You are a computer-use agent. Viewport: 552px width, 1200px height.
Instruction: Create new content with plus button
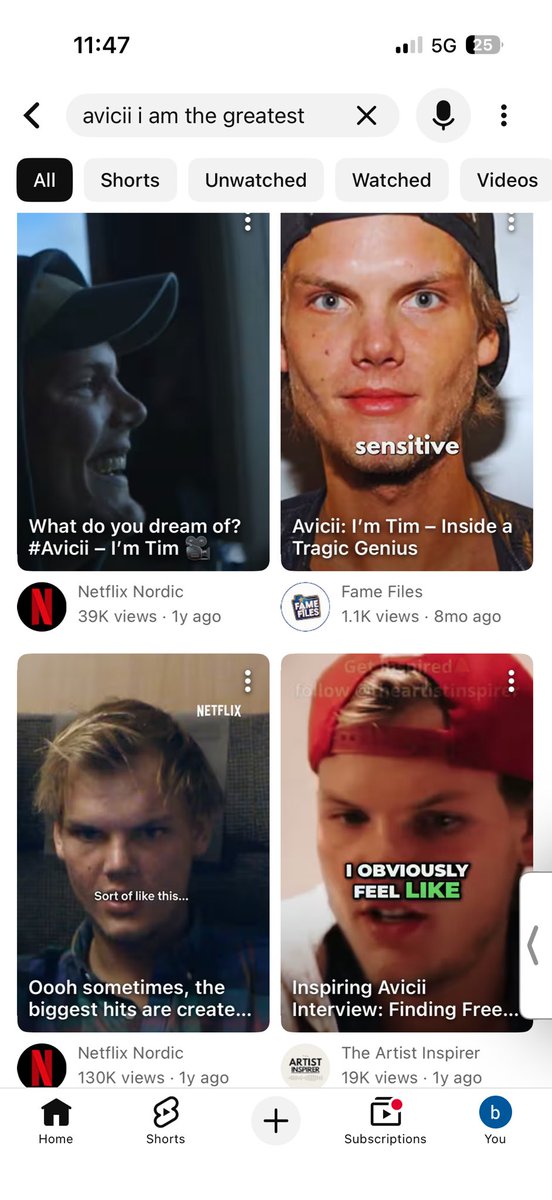pos(276,1121)
